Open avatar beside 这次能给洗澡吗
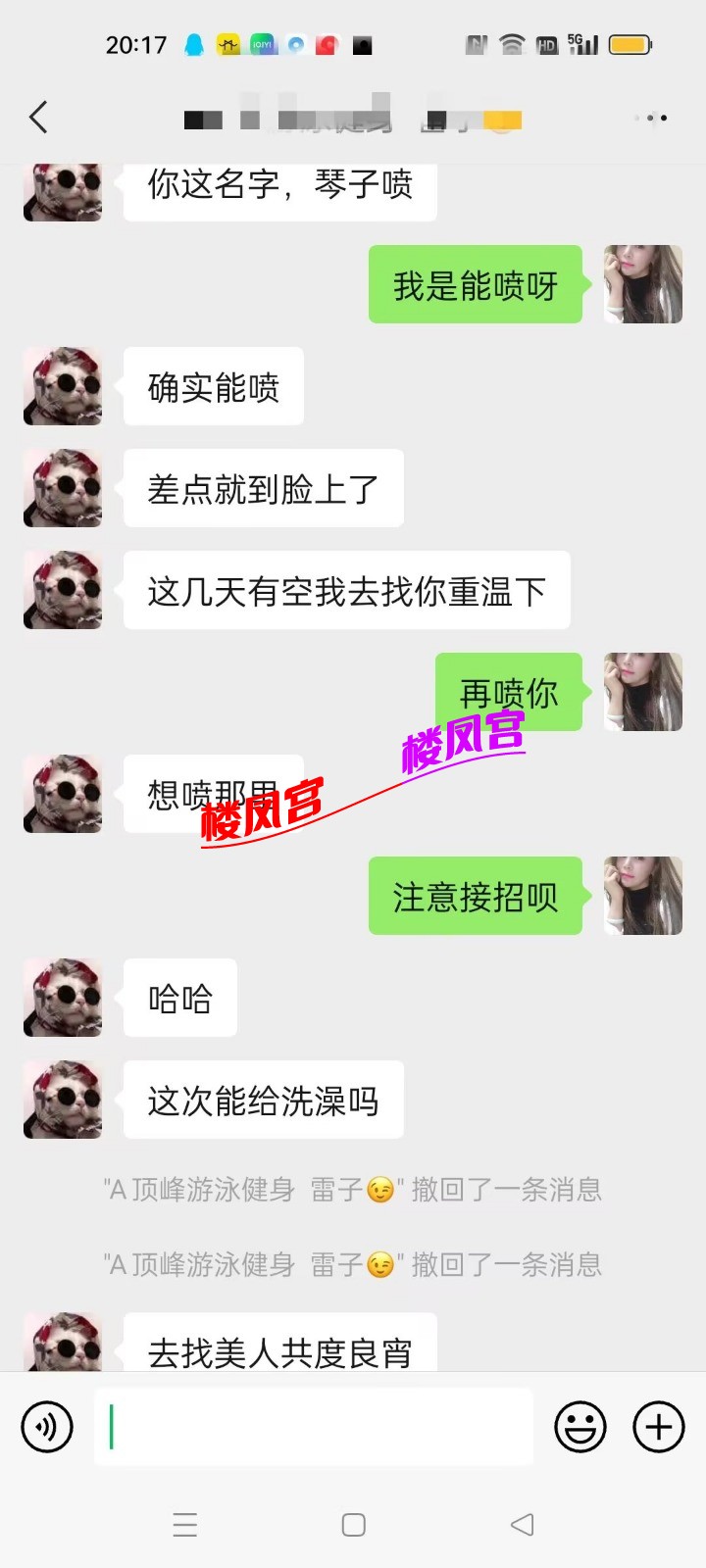The width and height of the screenshot is (706, 1568). tap(63, 1100)
